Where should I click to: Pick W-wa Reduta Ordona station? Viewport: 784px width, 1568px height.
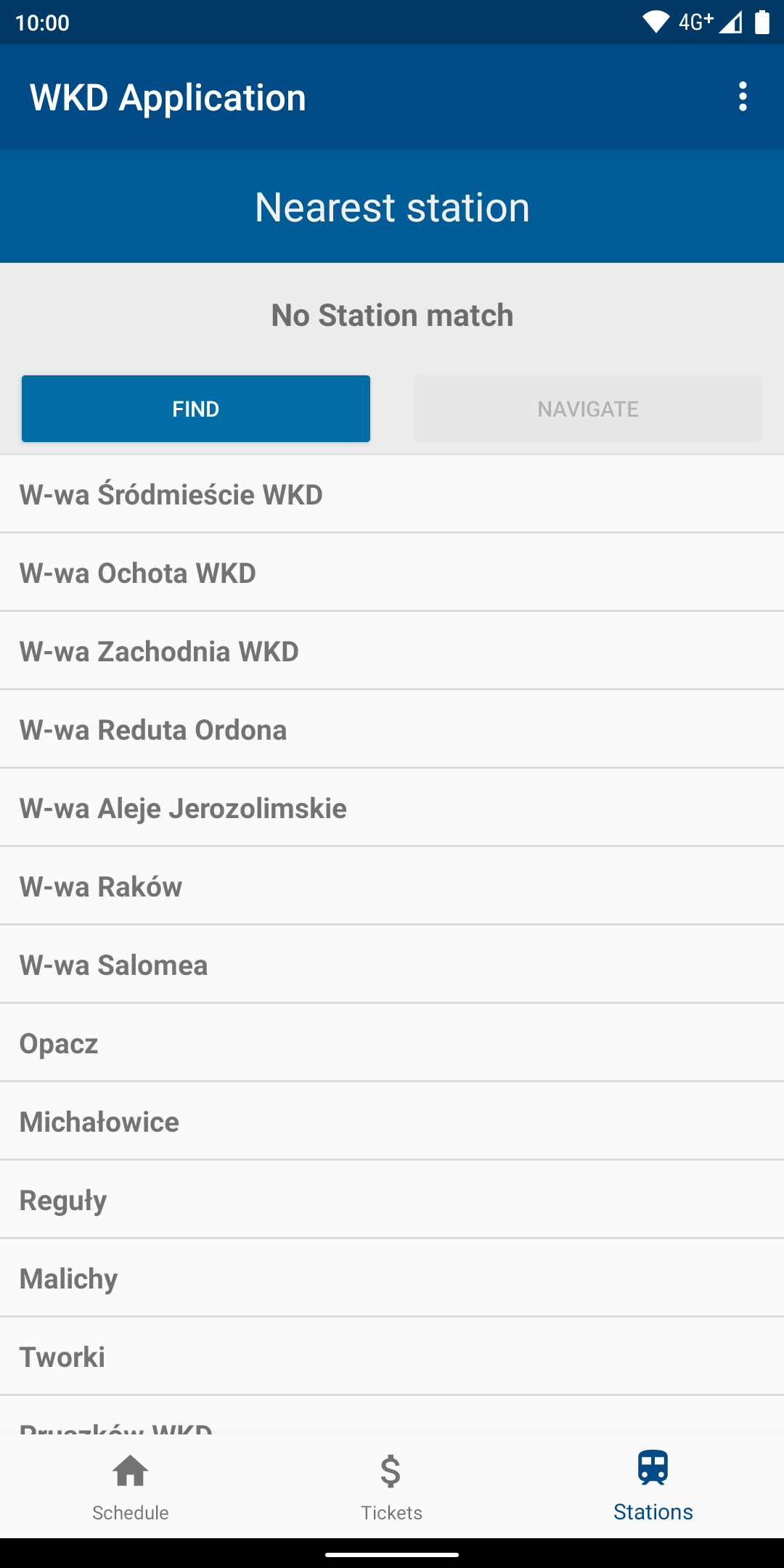[x=392, y=730]
